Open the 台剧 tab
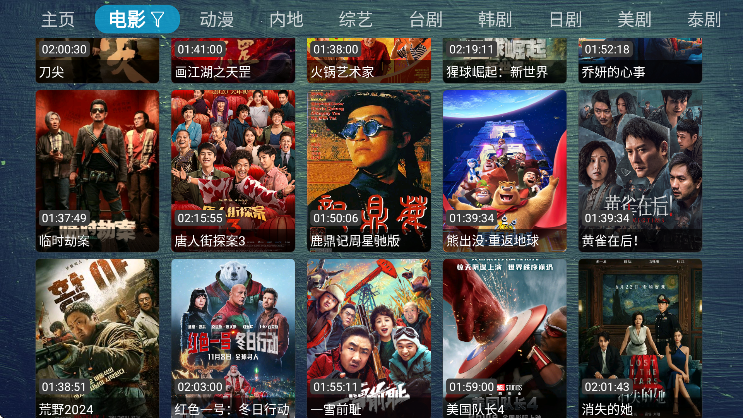 point(426,19)
